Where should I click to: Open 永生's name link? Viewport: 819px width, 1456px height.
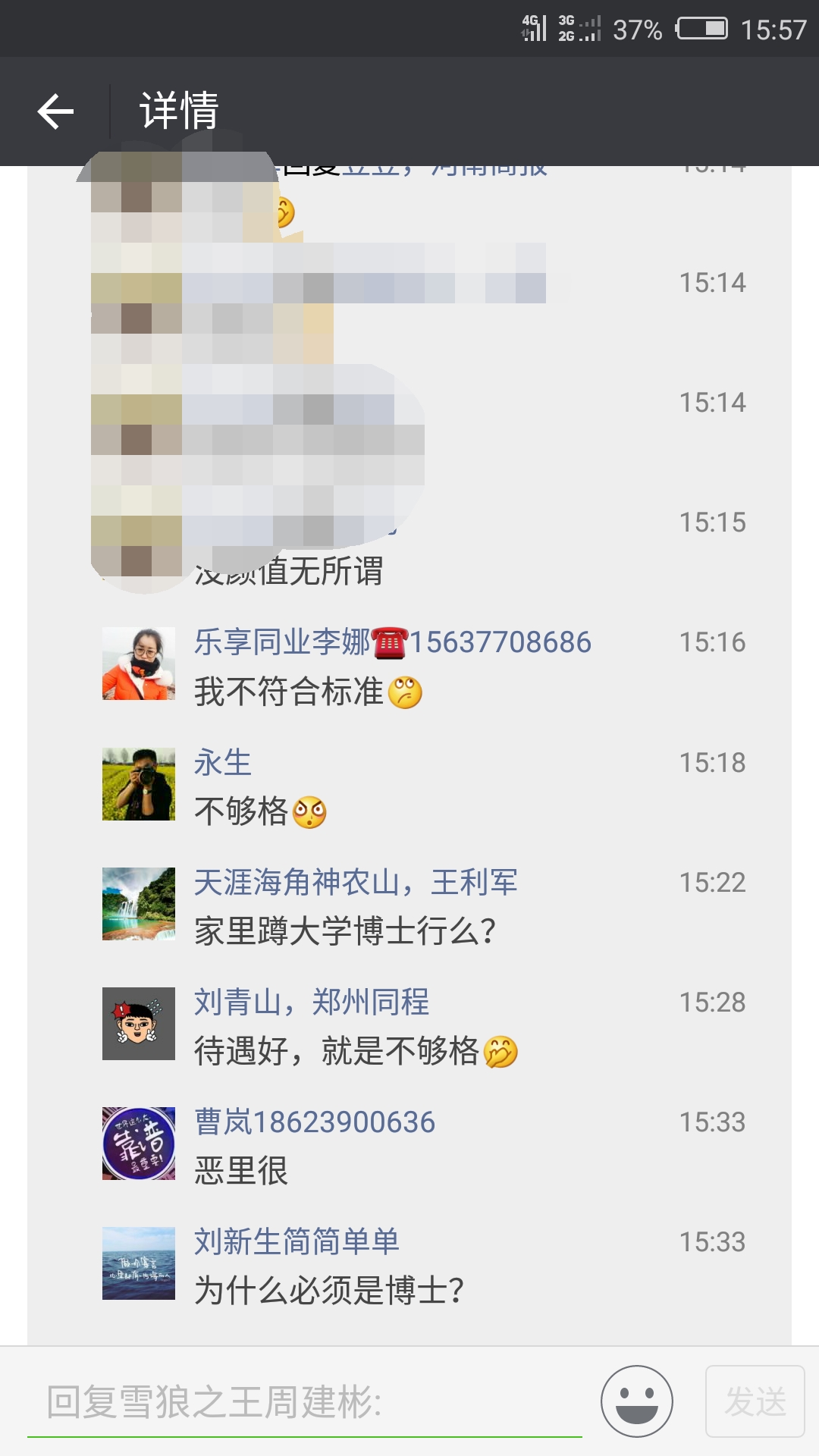[222, 762]
